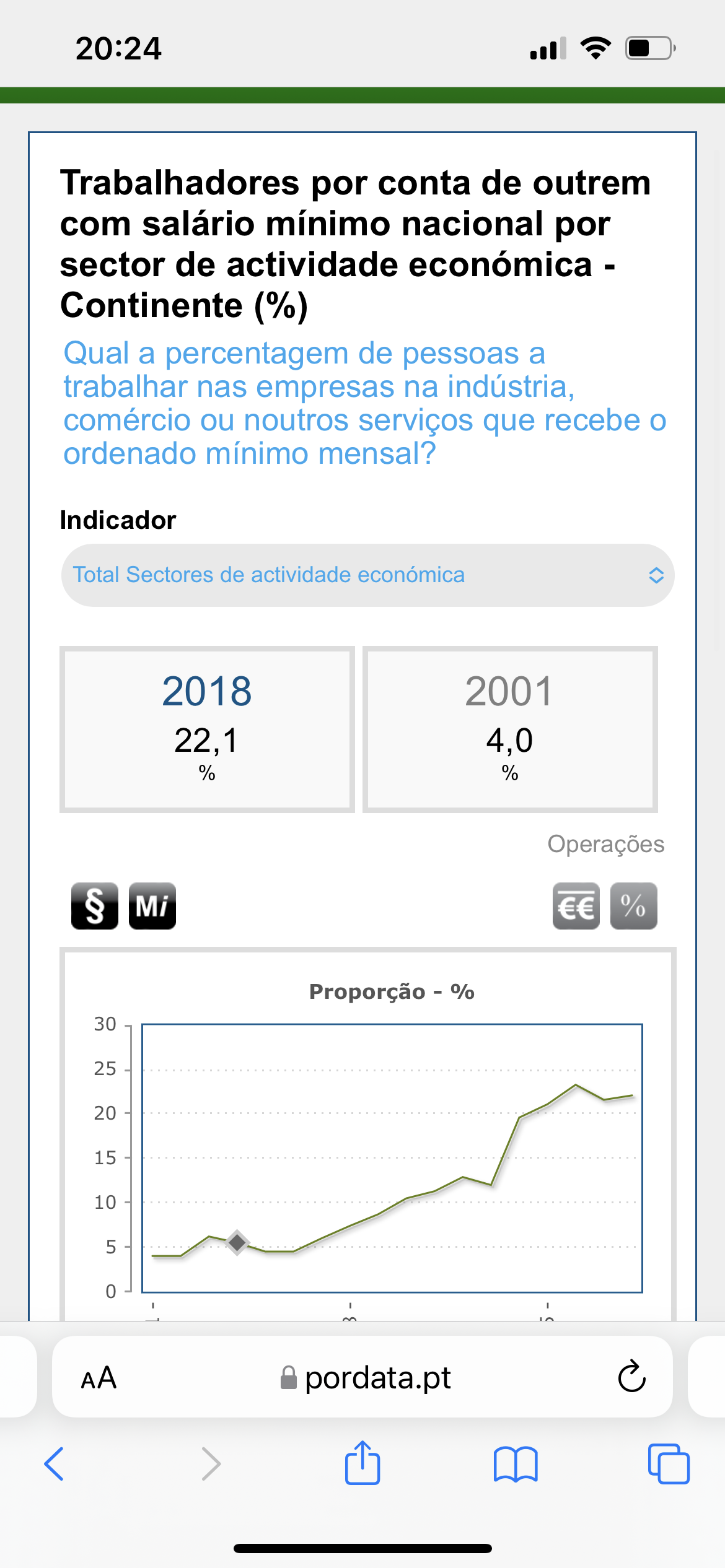Screen dimensions: 725x1568
Task: Tap the pordata.pt address bar
Action: (x=366, y=1378)
